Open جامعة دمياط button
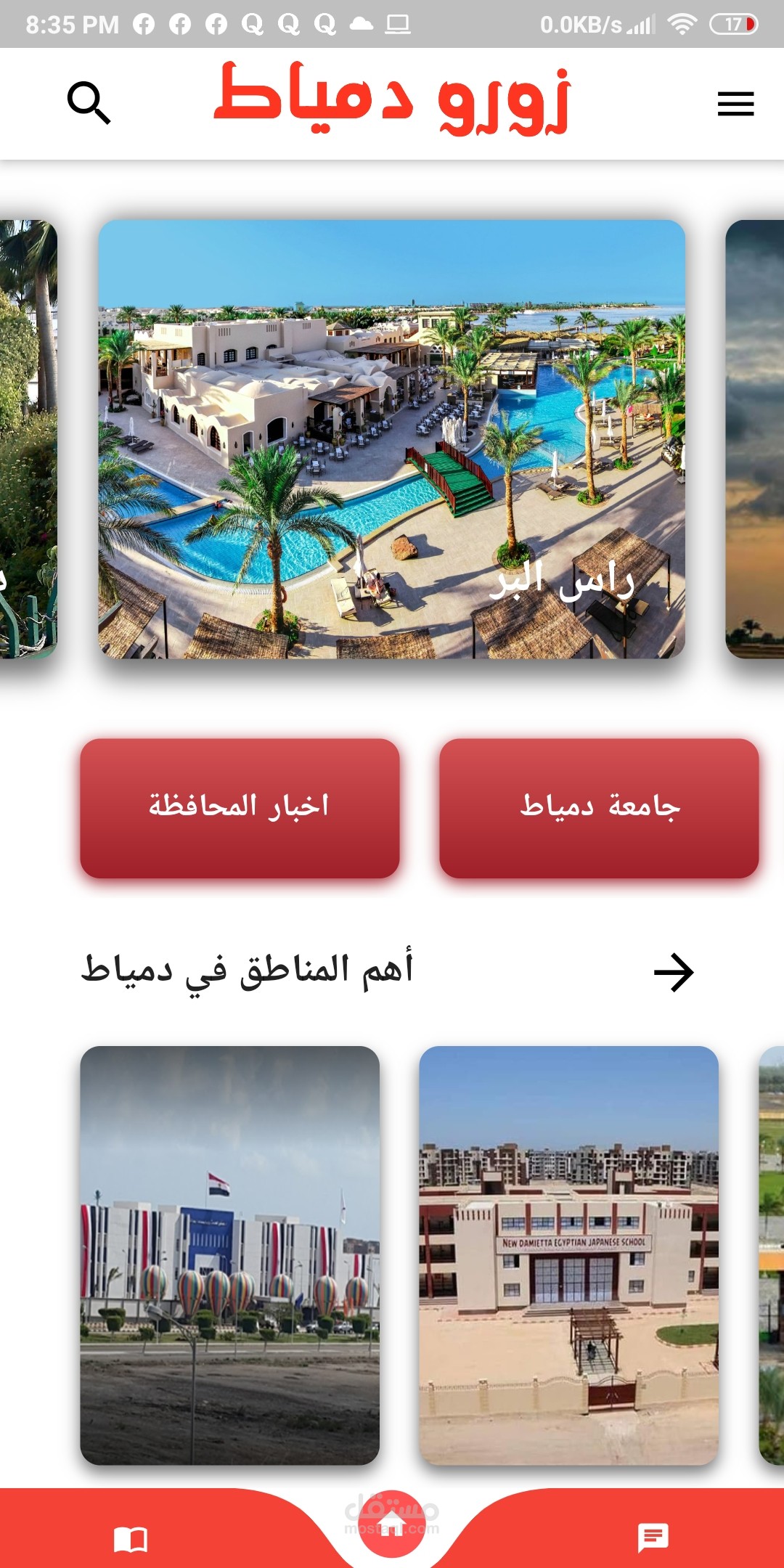The width and height of the screenshot is (784, 1568). (x=599, y=808)
